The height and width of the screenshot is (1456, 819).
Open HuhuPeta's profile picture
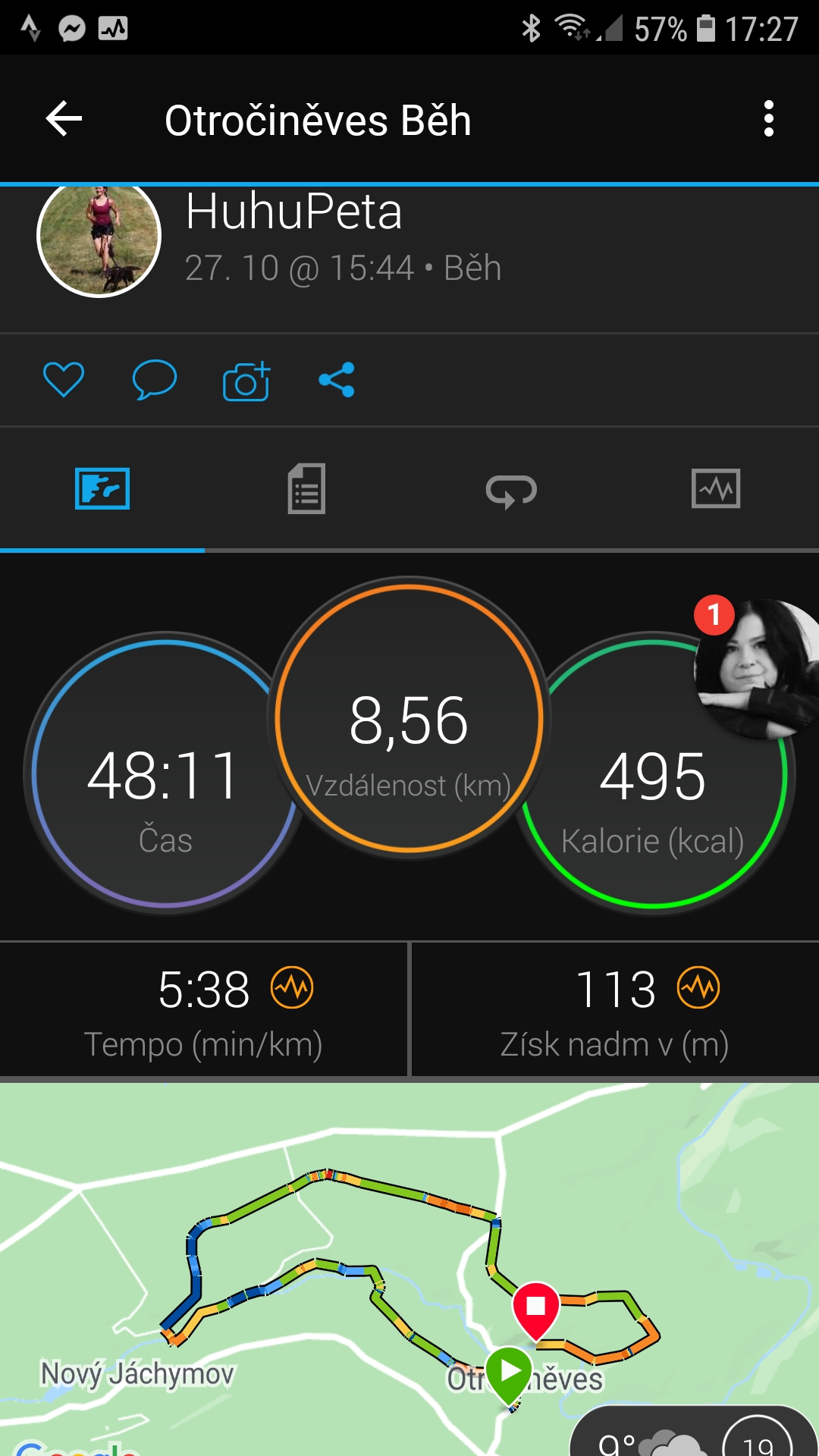(x=99, y=237)
